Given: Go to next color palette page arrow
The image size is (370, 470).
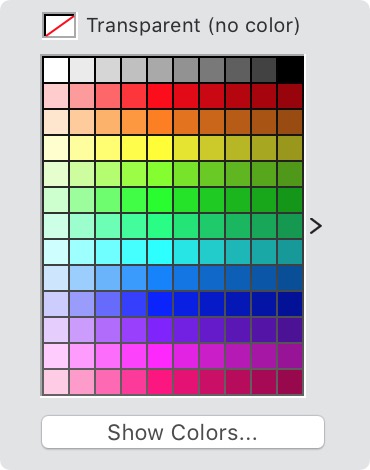Looking at the screenshot, I should (315, 226).
